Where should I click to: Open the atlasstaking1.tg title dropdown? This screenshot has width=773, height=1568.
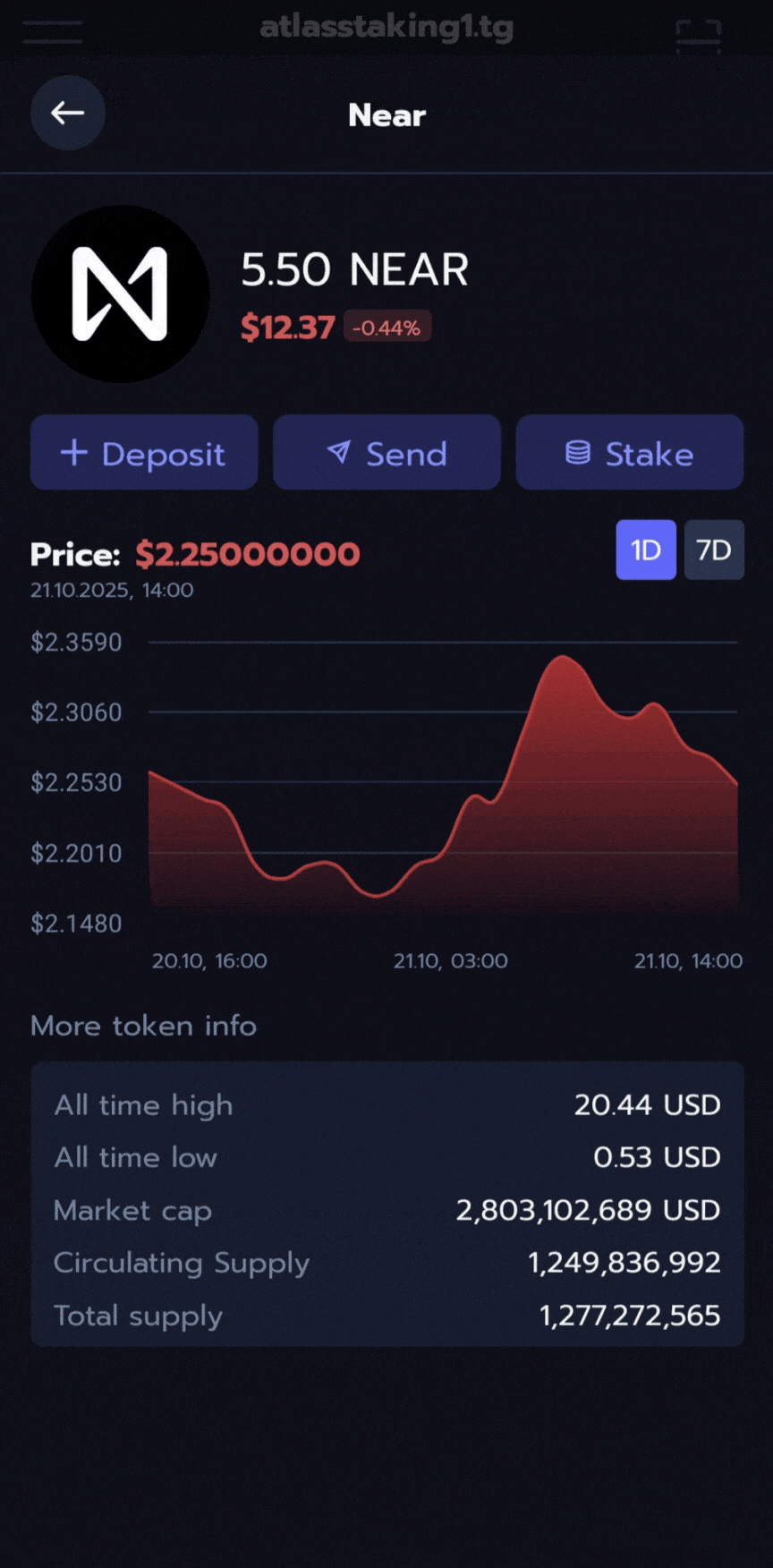click(x=386, y=28)
